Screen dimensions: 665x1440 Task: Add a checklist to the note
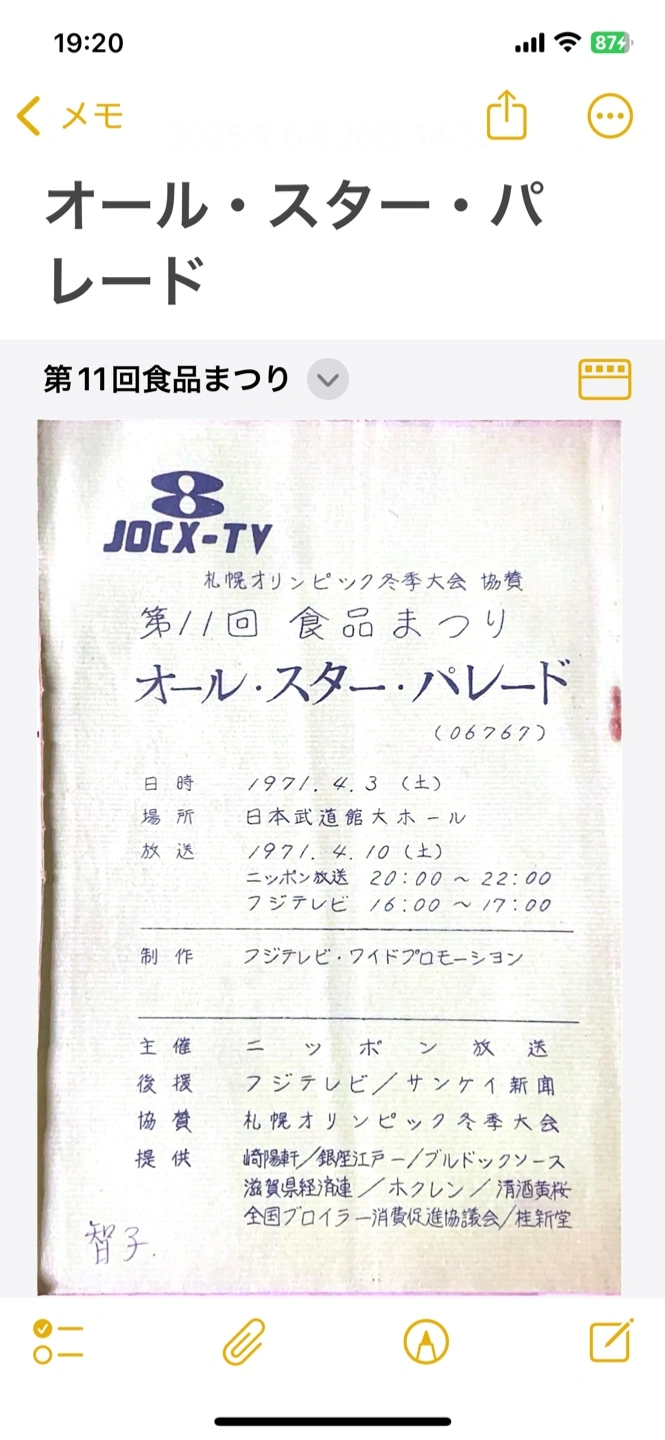tap(57, 1341)
